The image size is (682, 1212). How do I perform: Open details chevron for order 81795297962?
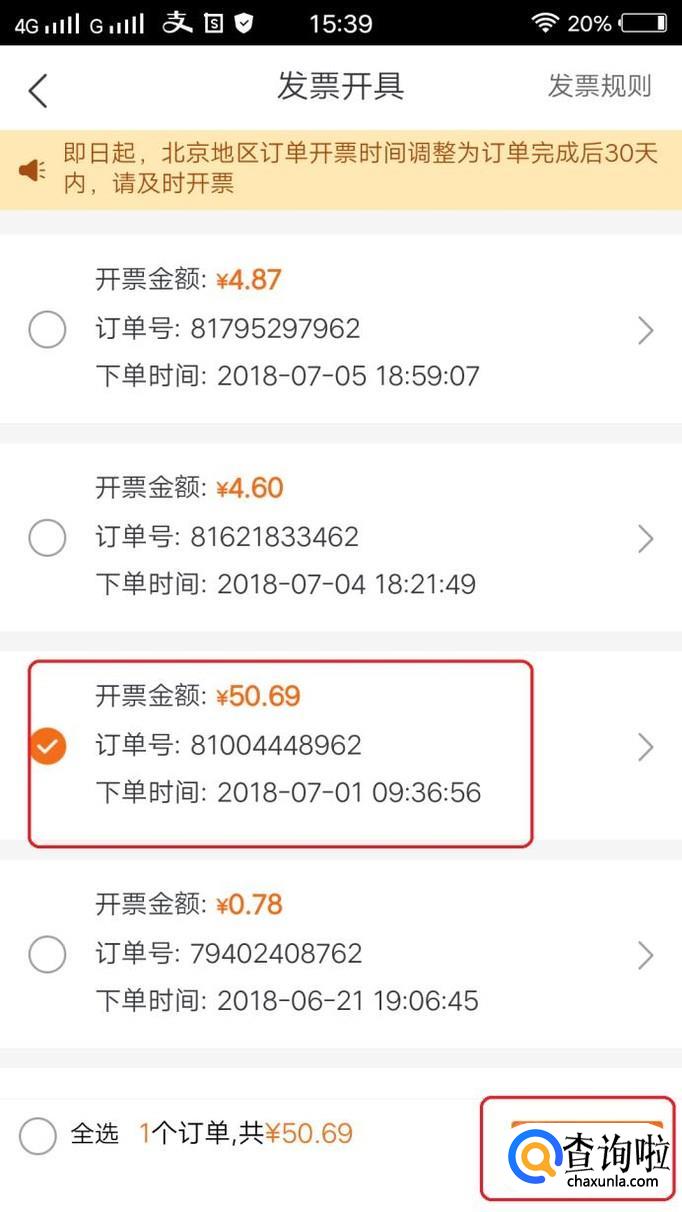click(x=646, y=330)
